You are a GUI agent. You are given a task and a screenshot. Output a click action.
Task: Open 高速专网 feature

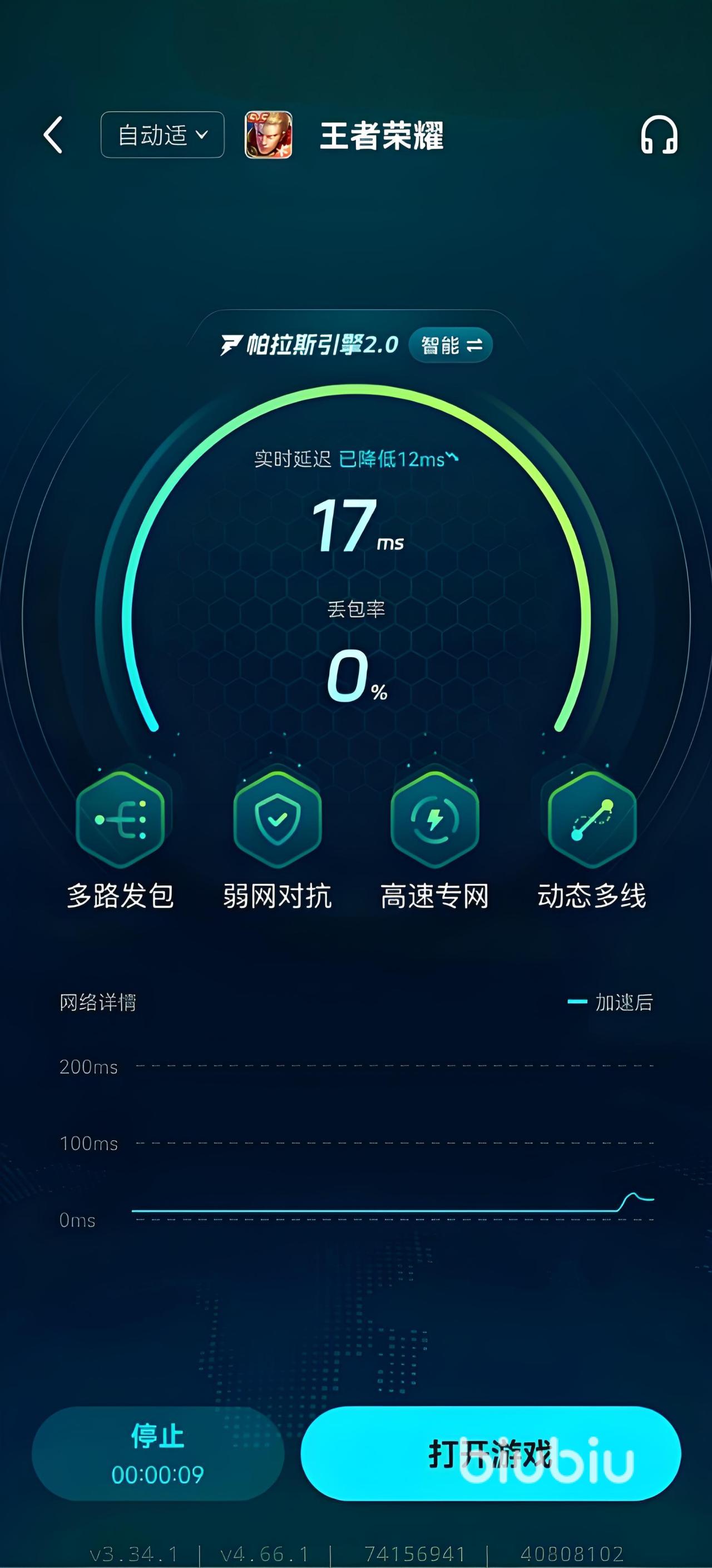coord(434,819)
